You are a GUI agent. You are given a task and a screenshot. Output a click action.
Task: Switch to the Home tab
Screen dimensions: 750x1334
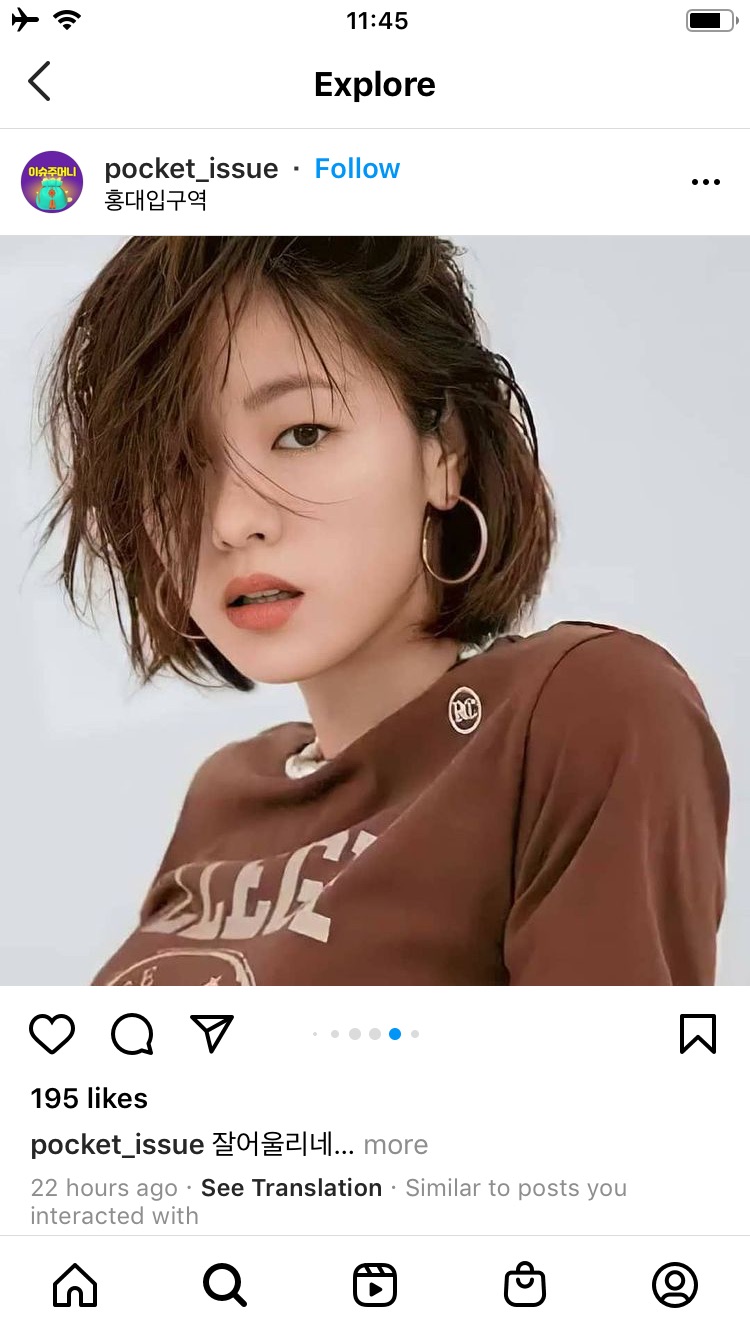click(75, 1285)
